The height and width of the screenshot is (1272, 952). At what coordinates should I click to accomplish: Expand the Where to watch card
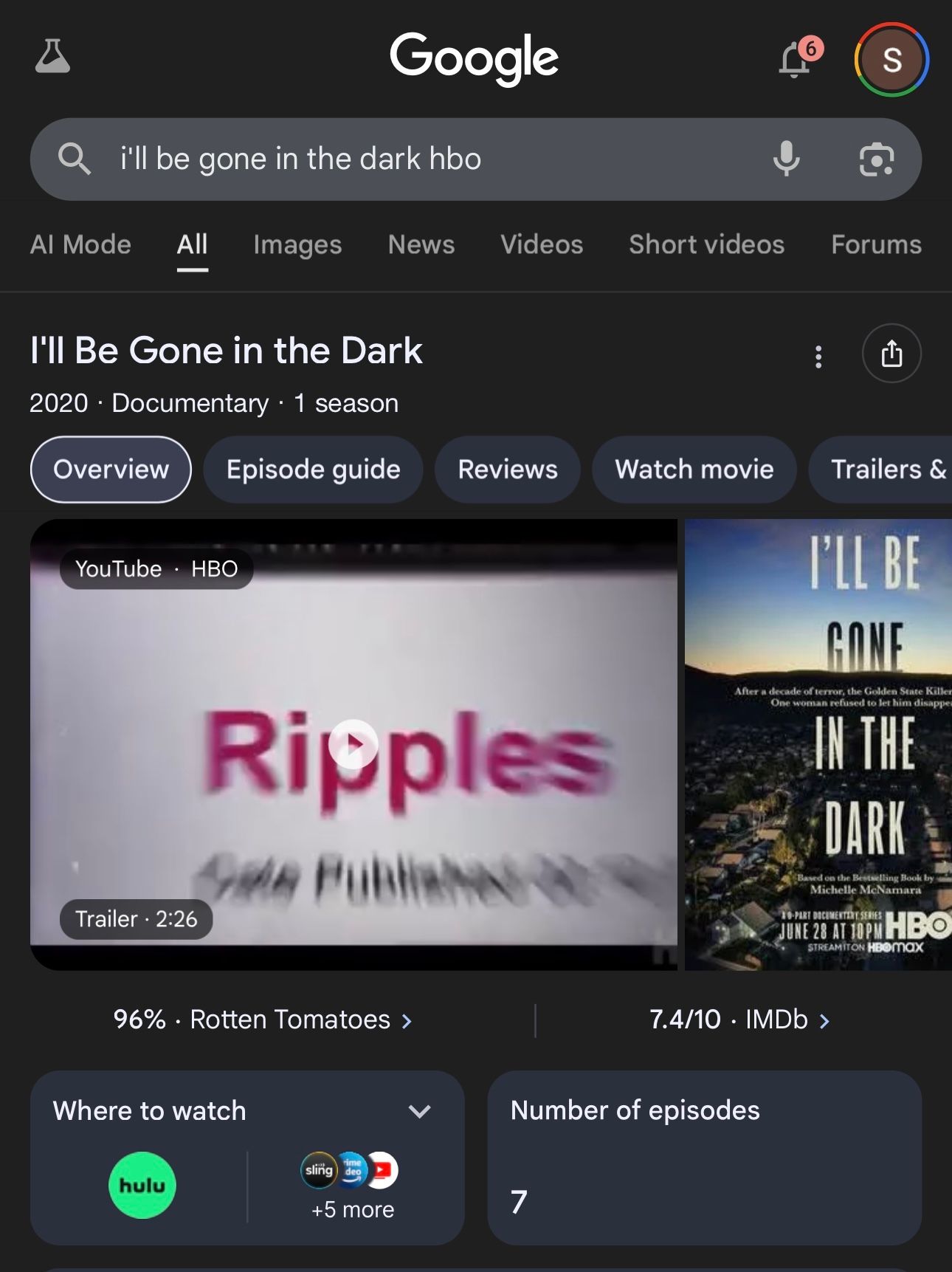[x=419, y=1111]
